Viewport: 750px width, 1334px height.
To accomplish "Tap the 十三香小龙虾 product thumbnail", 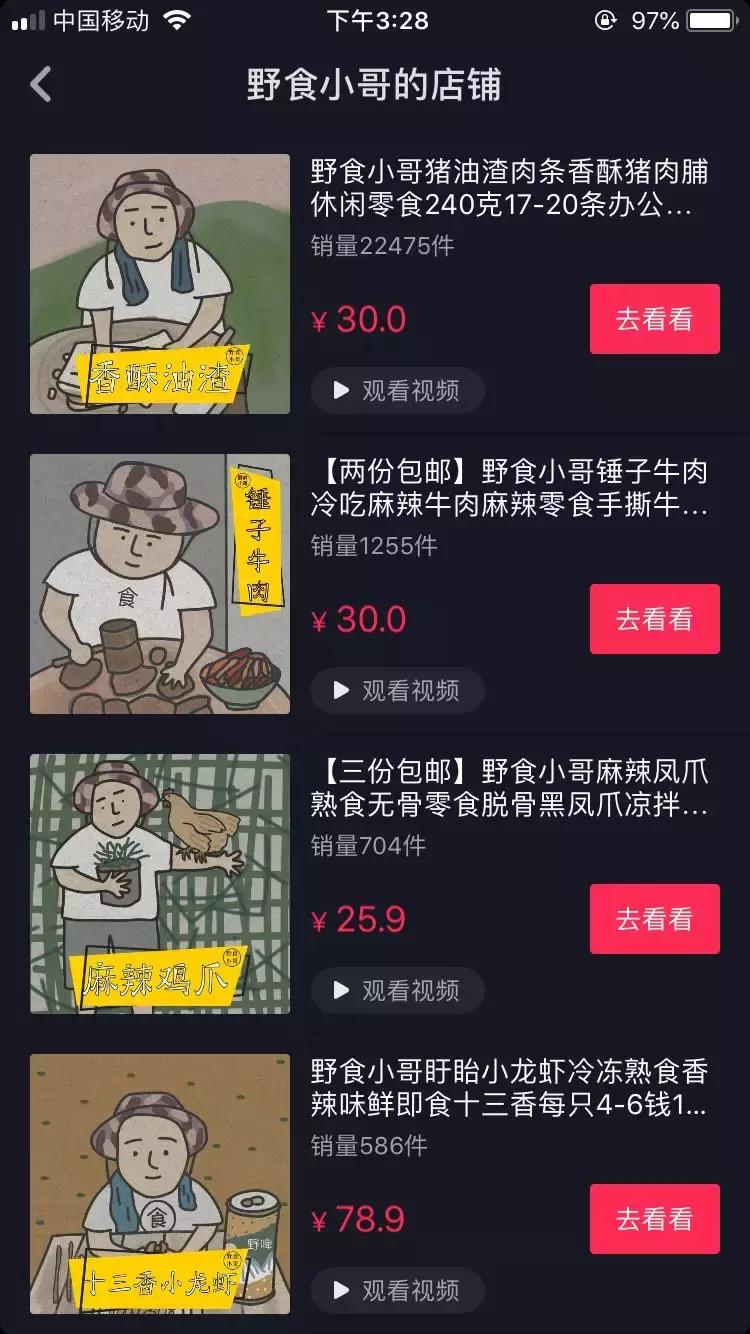I will 159,1183.
